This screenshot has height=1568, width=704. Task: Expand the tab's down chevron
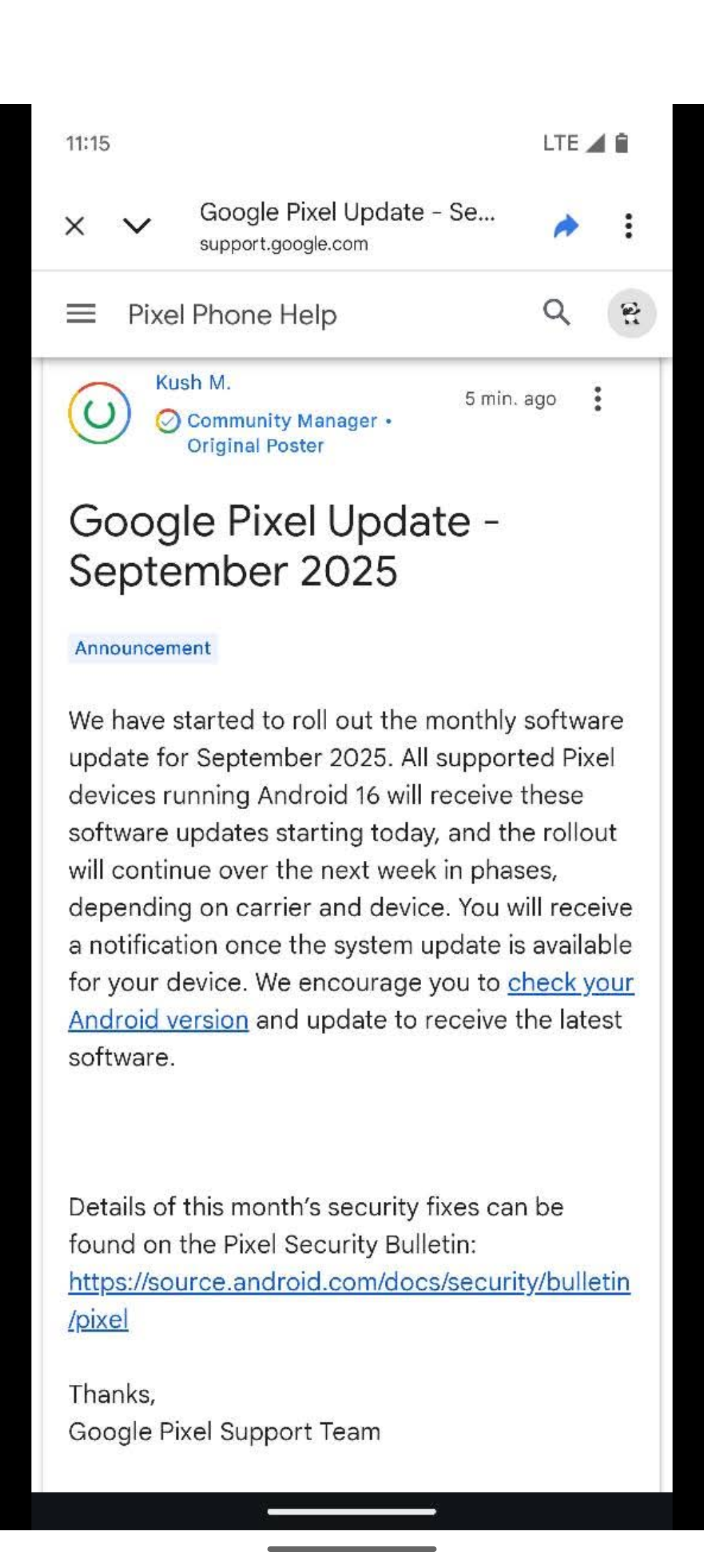tap(137, 226)
